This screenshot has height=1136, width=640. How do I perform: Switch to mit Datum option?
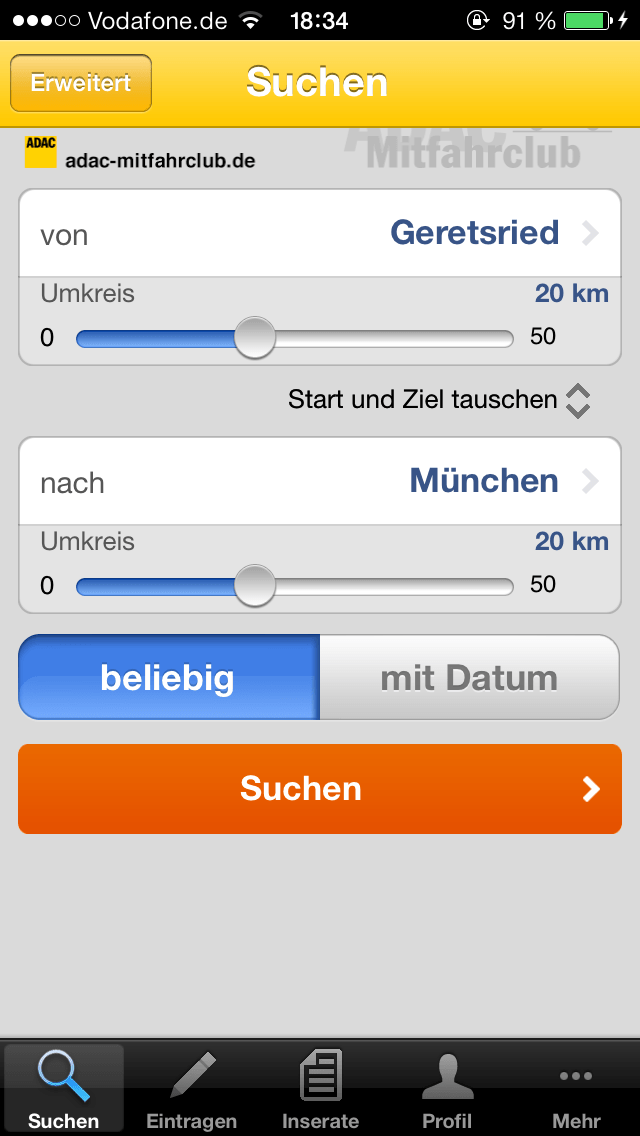(470, 677)
